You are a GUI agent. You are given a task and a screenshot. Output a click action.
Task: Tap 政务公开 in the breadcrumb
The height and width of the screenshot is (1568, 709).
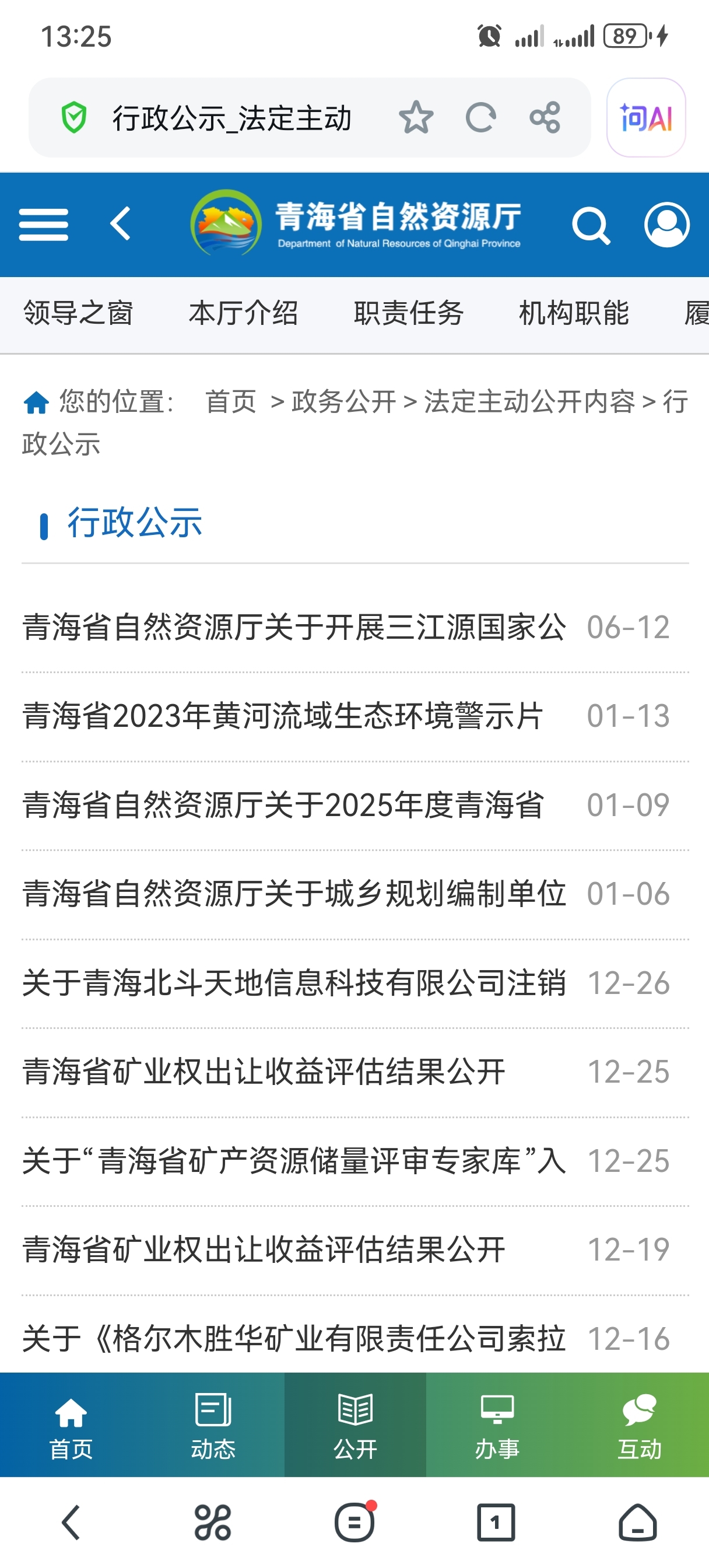click(344, 402)
